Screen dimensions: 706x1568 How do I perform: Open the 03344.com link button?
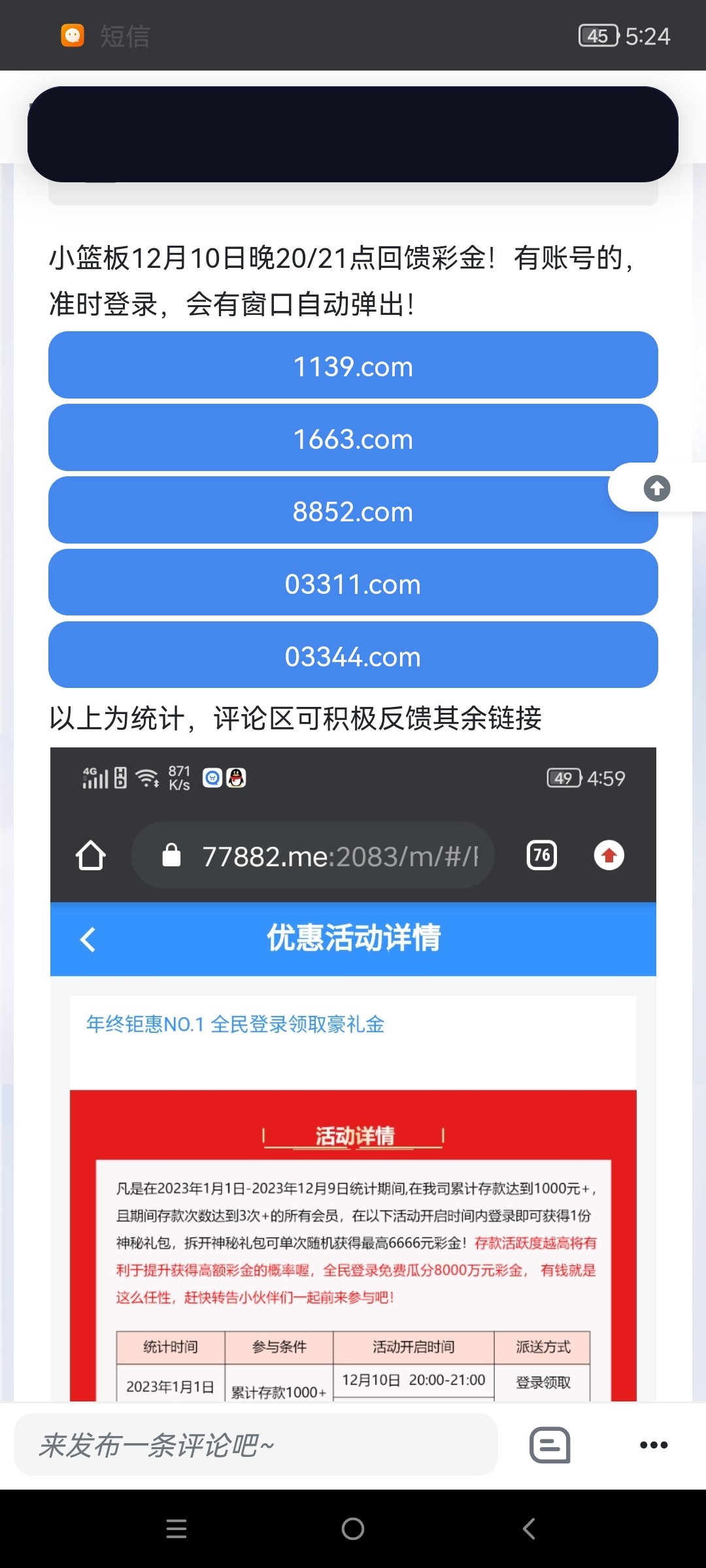353,656
